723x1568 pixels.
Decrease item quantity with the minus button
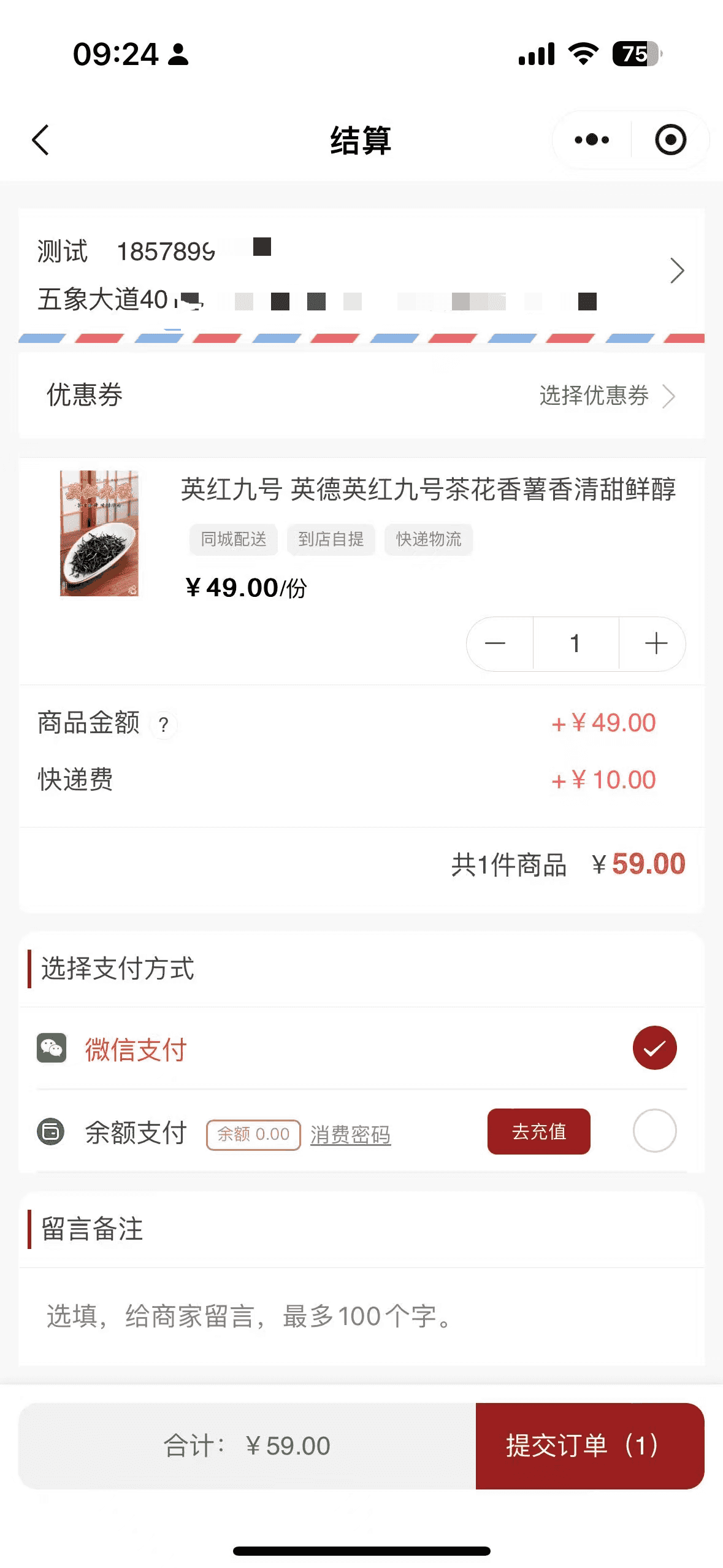495,644
